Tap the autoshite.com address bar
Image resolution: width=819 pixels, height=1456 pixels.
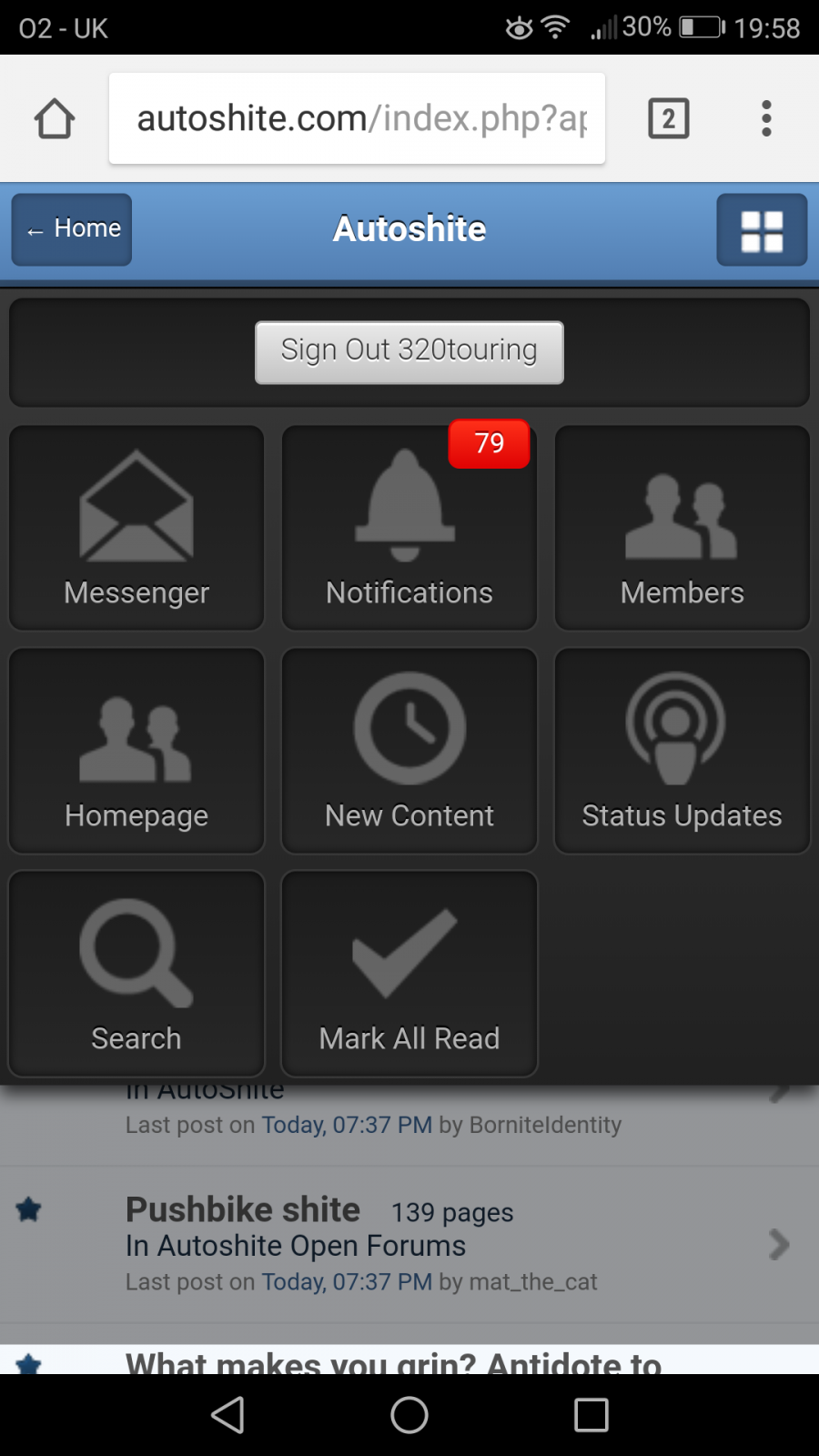click(x=357, y=118)
